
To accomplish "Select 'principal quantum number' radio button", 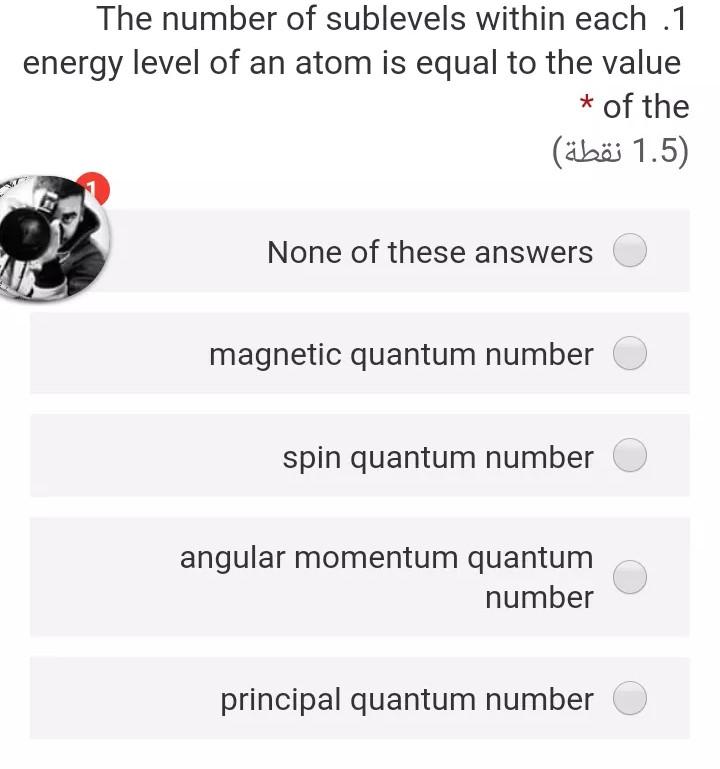I will [630, 698].
